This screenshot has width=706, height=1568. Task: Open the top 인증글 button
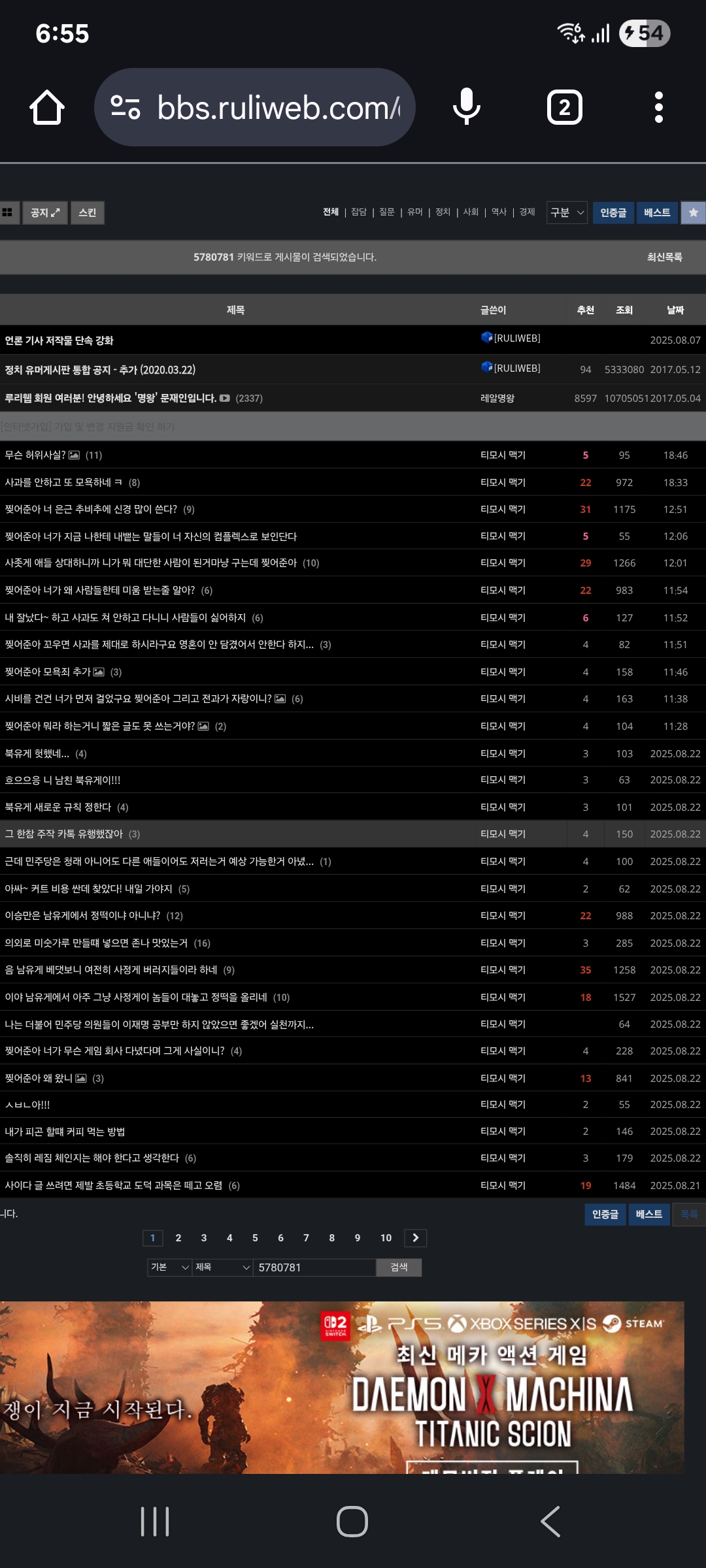[x=613, y=212]
